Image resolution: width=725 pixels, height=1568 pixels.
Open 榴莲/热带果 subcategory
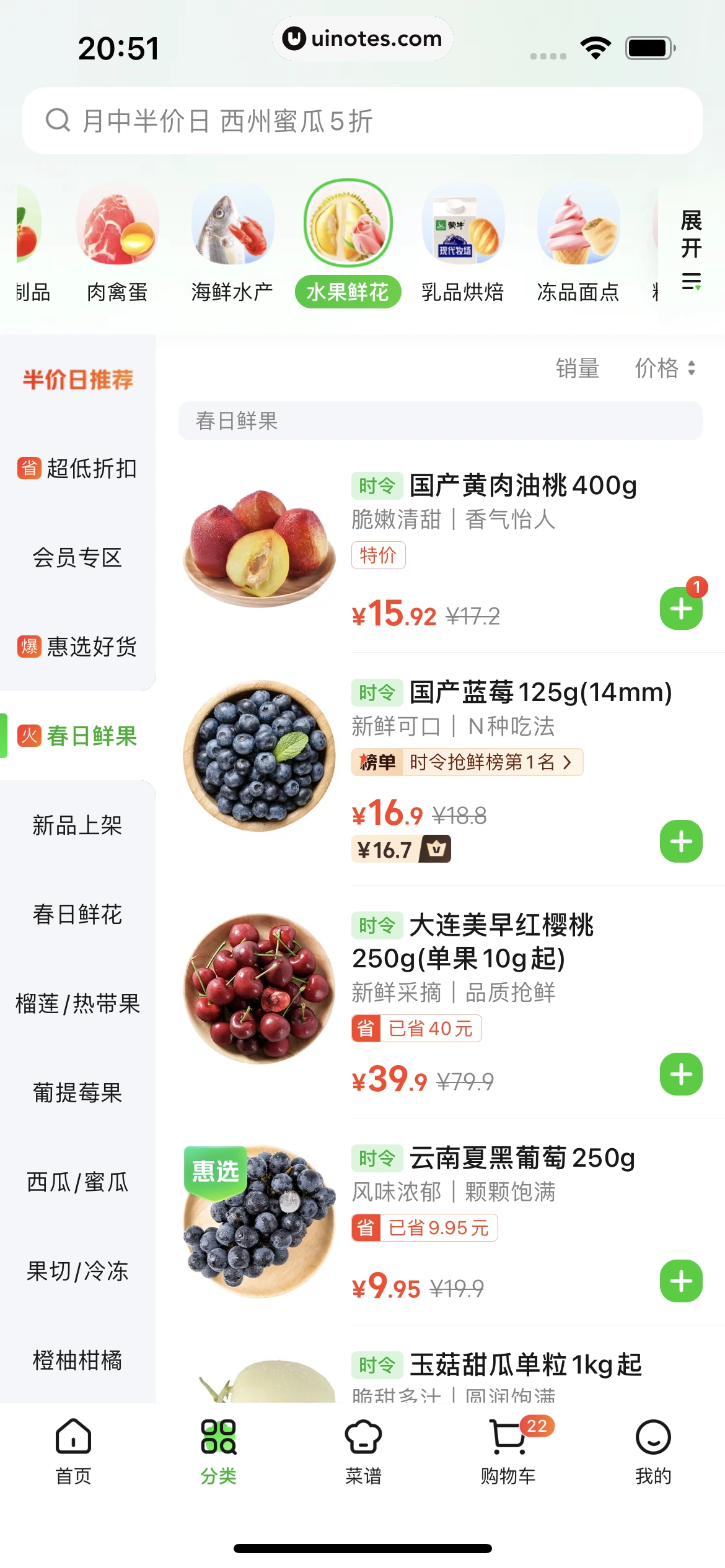pos(78,1004)
